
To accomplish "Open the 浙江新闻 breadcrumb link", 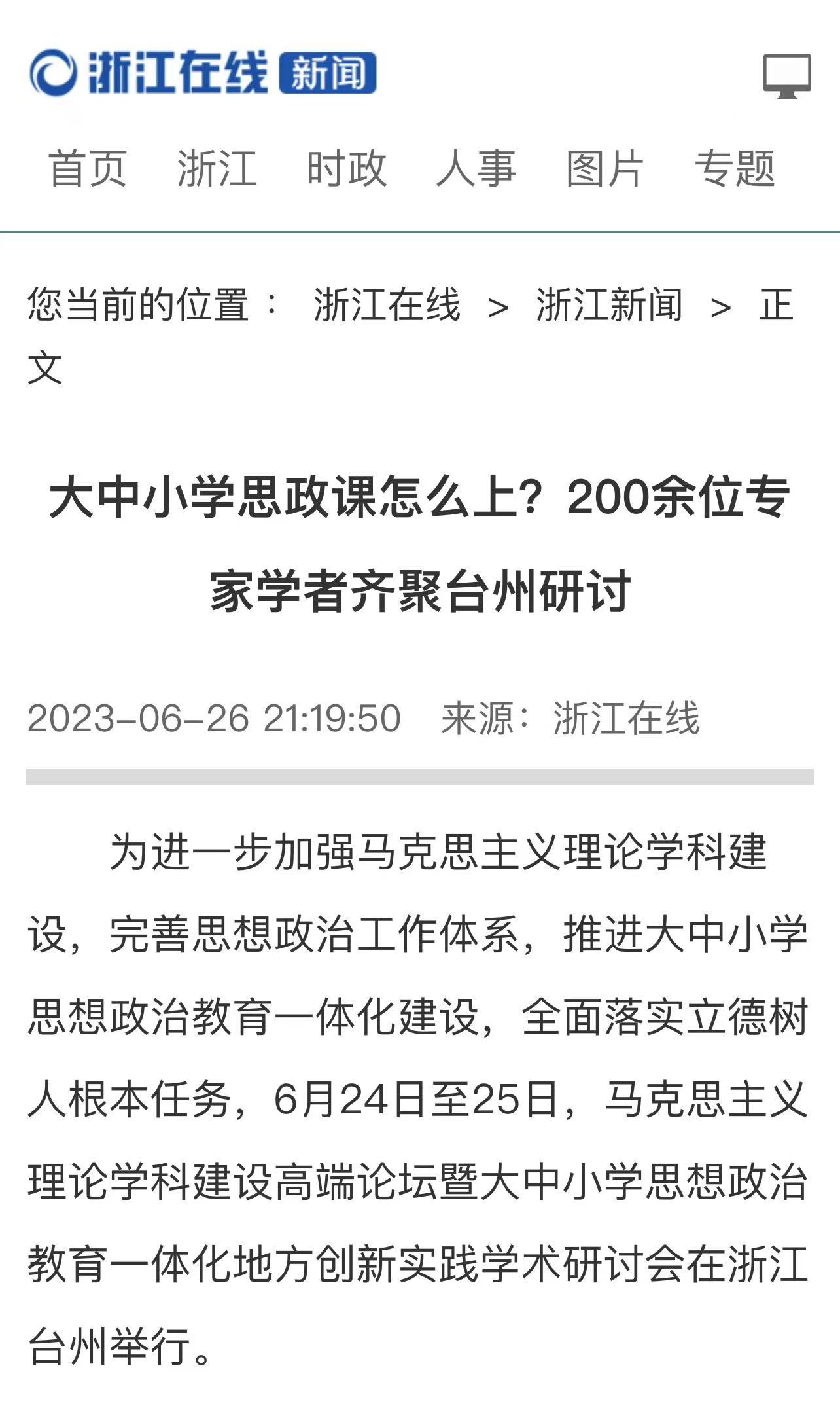I will (x=609, y=305).
